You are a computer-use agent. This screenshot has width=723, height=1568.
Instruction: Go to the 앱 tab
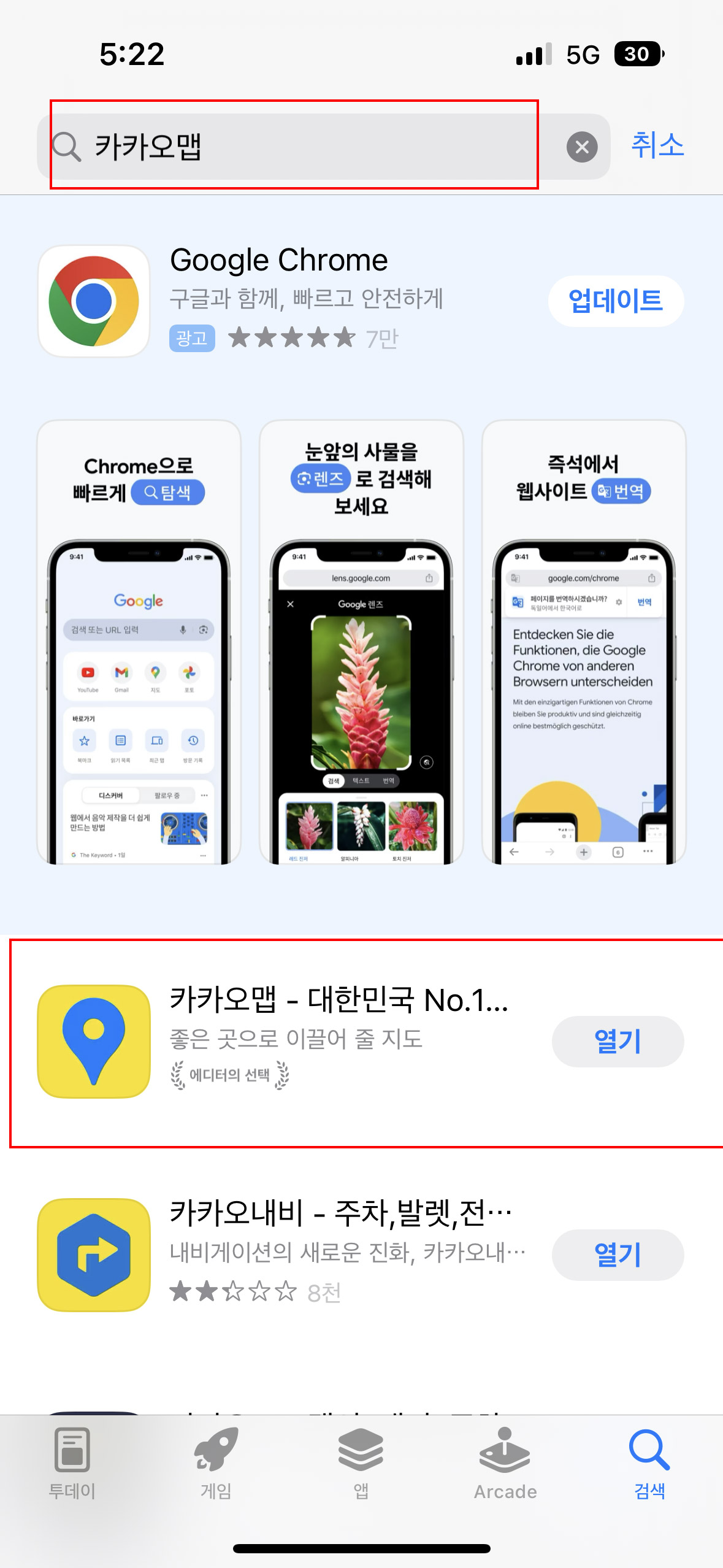[361, 1463]
